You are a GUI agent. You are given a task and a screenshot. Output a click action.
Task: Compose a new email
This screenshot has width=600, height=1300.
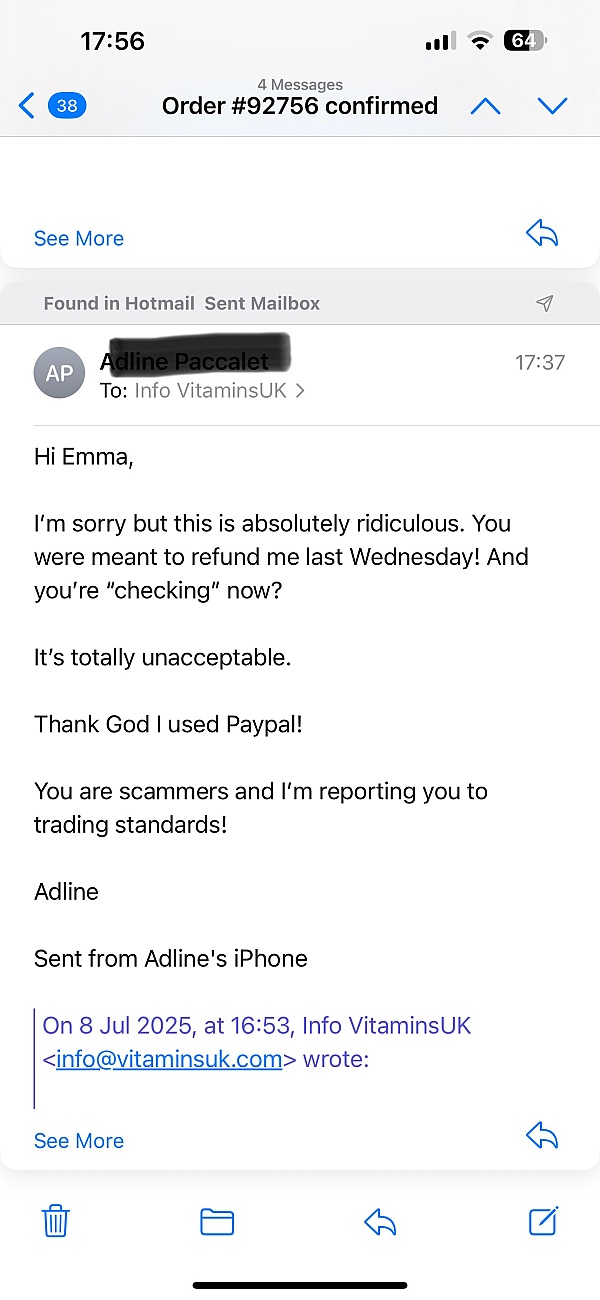tap(543, 1220)
